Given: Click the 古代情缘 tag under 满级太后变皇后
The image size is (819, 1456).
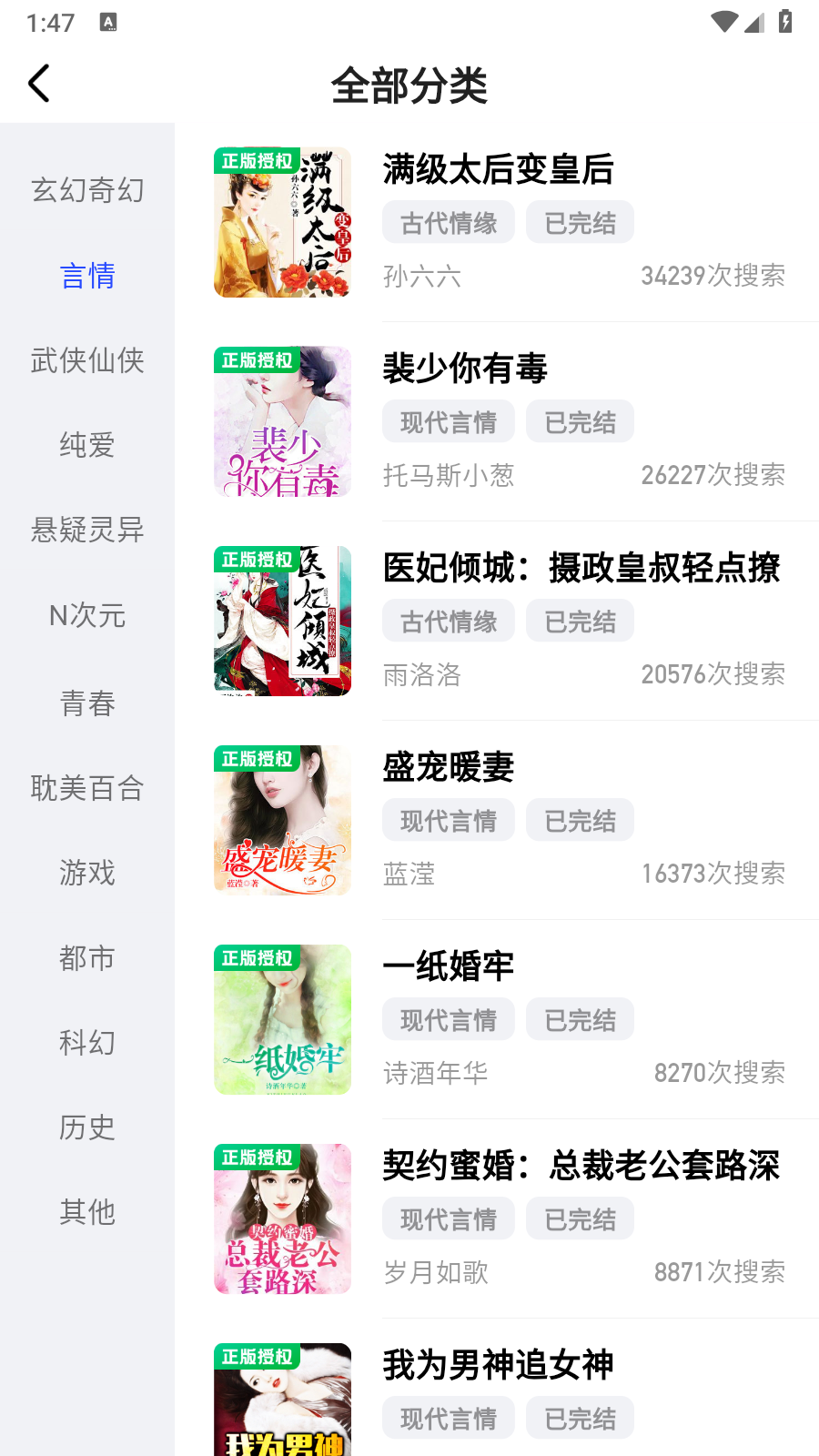Looking at the screenshot, I should [448, 221].
